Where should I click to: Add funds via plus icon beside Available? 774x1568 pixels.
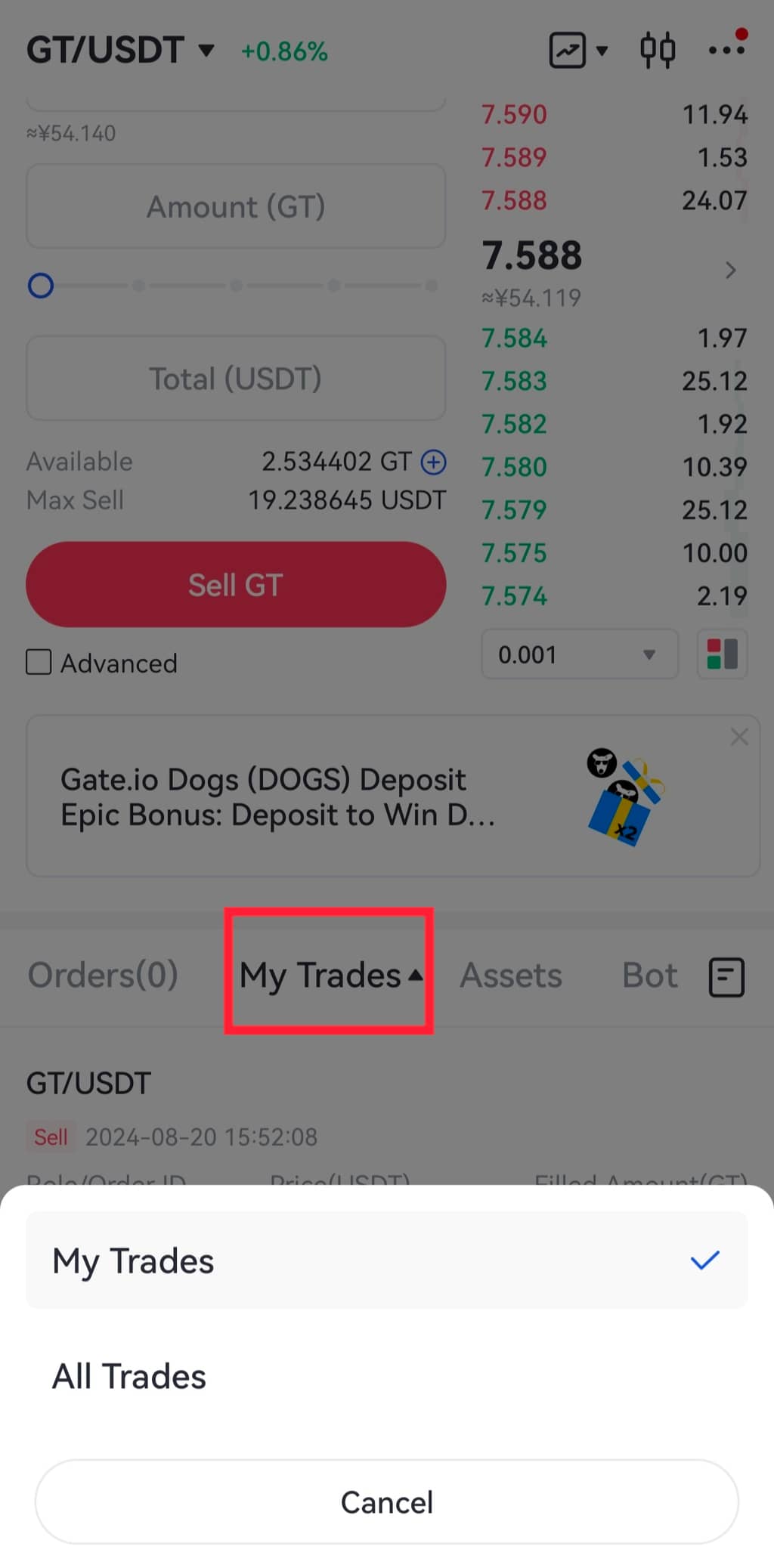click(x=433, y=462)
